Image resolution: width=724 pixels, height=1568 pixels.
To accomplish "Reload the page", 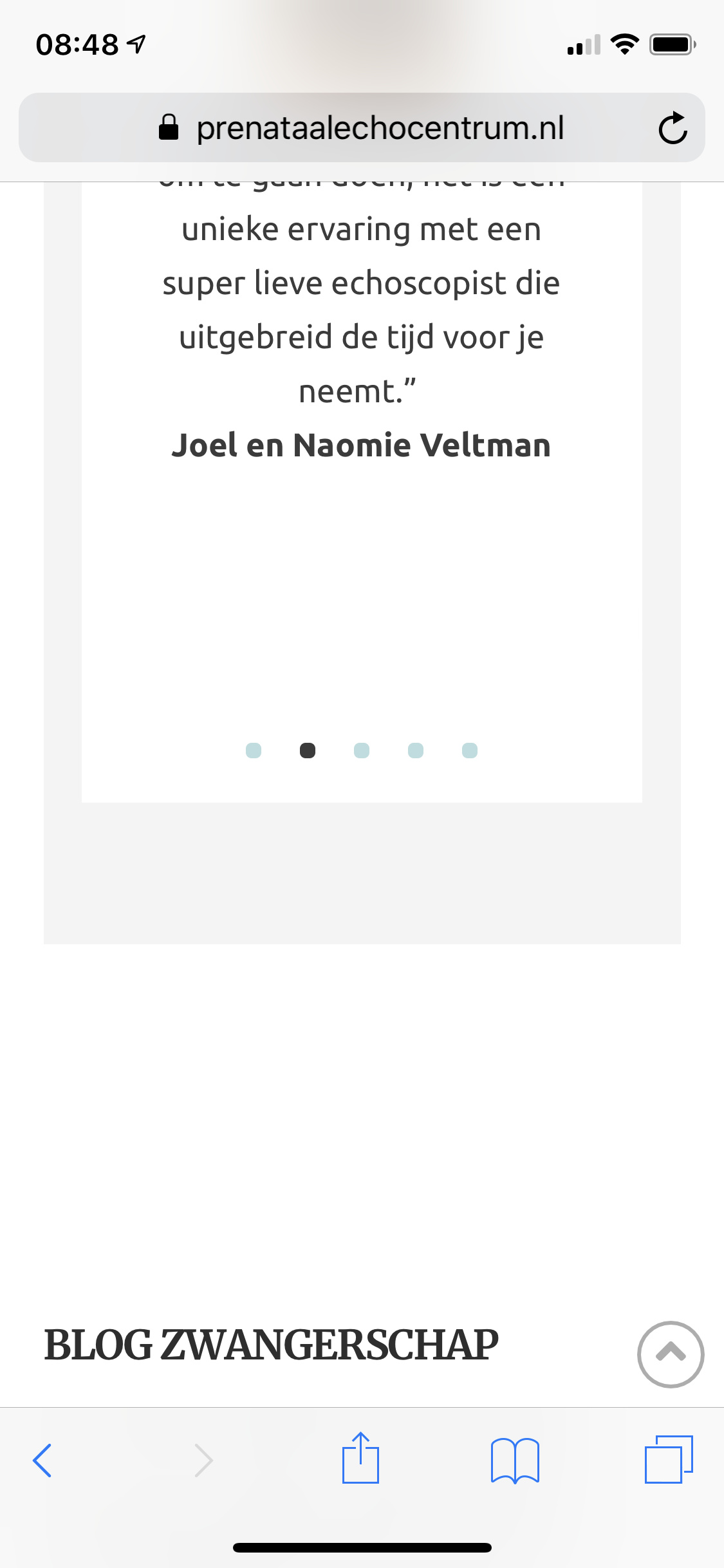I will pos(673,128).
